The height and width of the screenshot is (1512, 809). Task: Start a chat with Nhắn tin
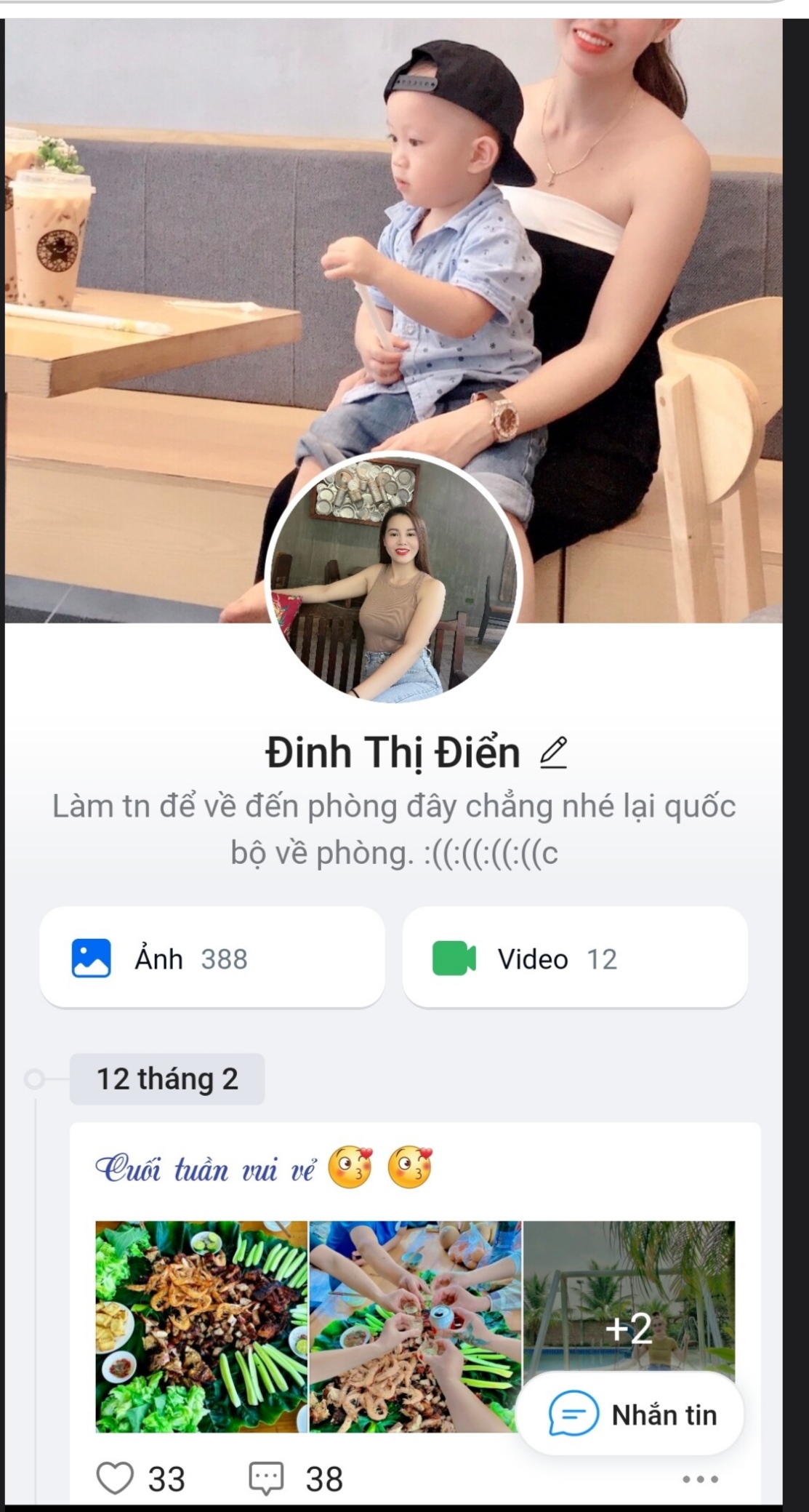(x=631, y=1415)
